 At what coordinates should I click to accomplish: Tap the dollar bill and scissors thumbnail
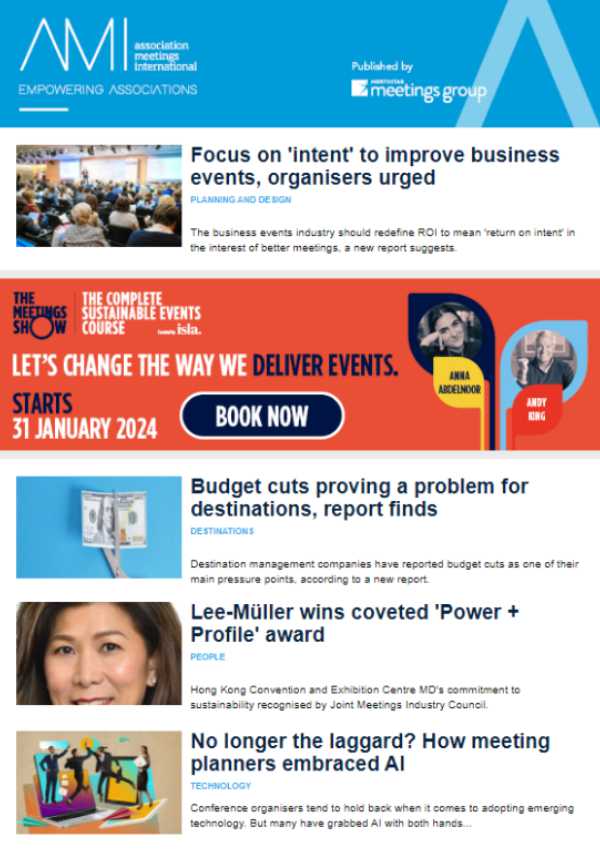click(x=98, y=527)
